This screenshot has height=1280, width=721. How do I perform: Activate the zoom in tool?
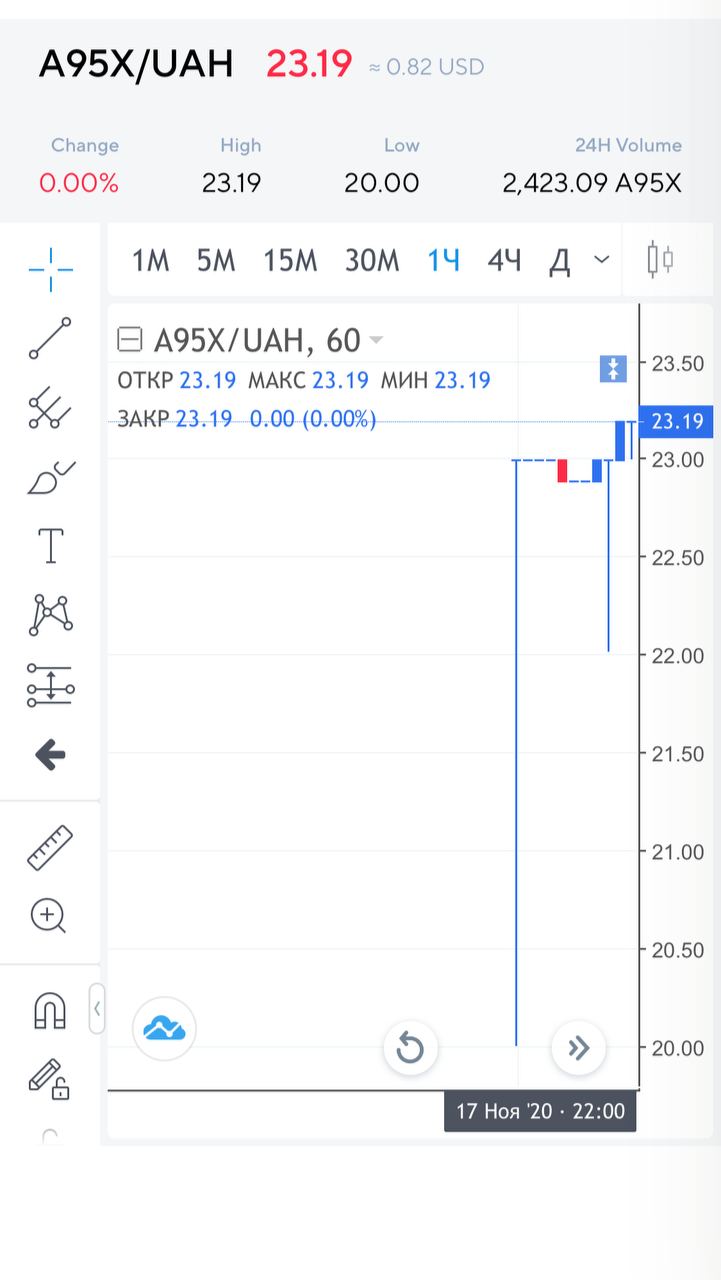49,915
